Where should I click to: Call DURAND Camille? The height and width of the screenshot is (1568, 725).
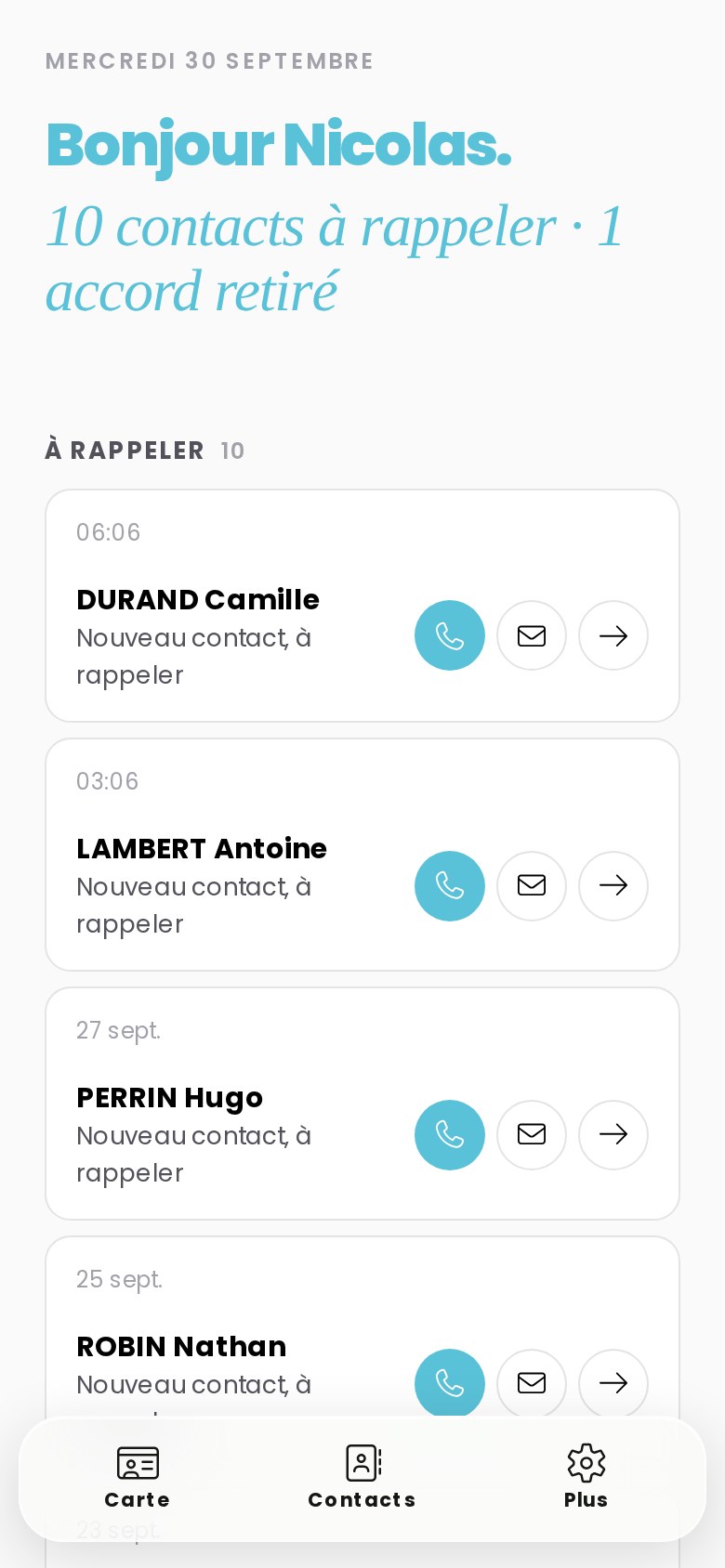tap(450, 635)
